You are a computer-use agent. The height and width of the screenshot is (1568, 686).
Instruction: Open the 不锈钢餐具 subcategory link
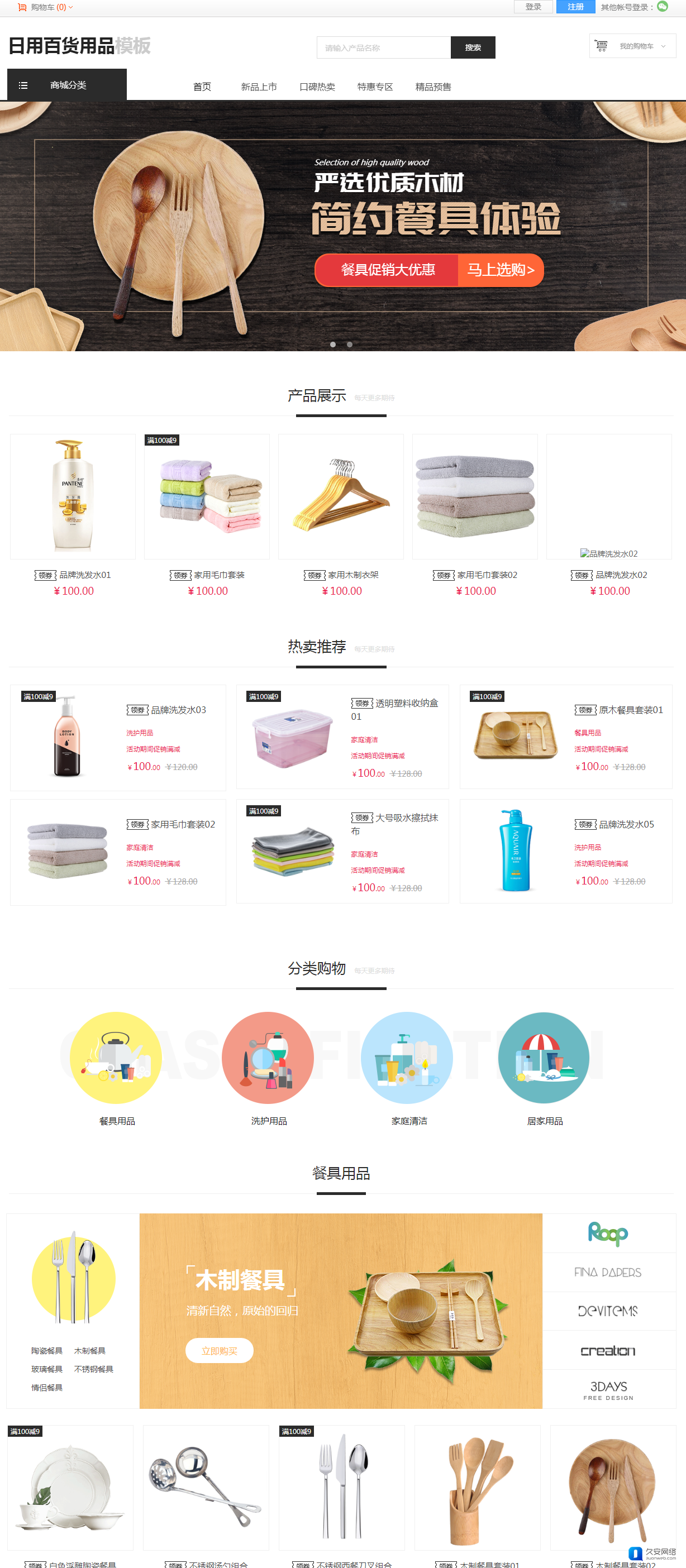93,1369
